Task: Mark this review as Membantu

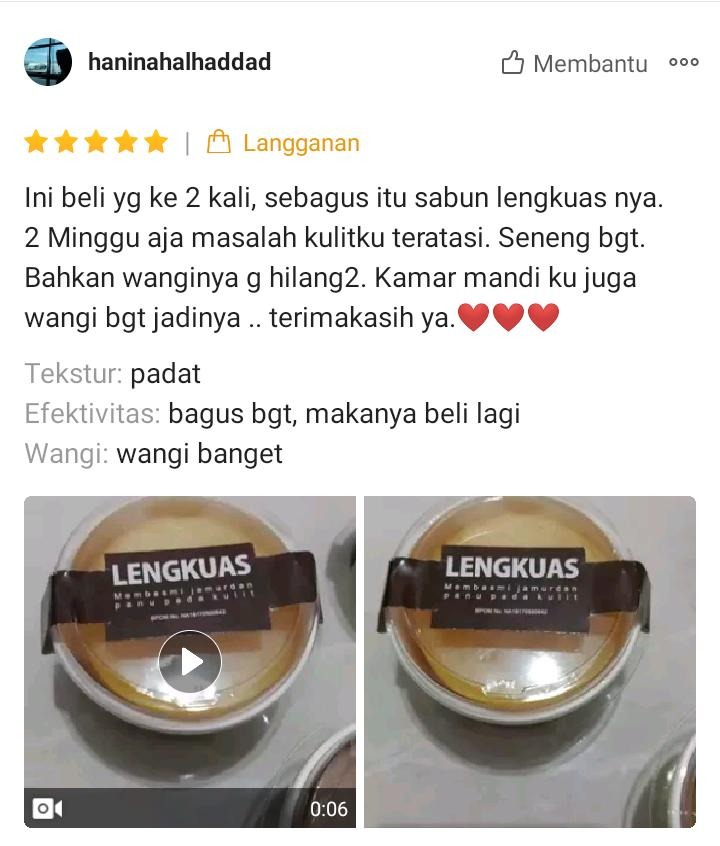Action: click(x=574, y=64)
